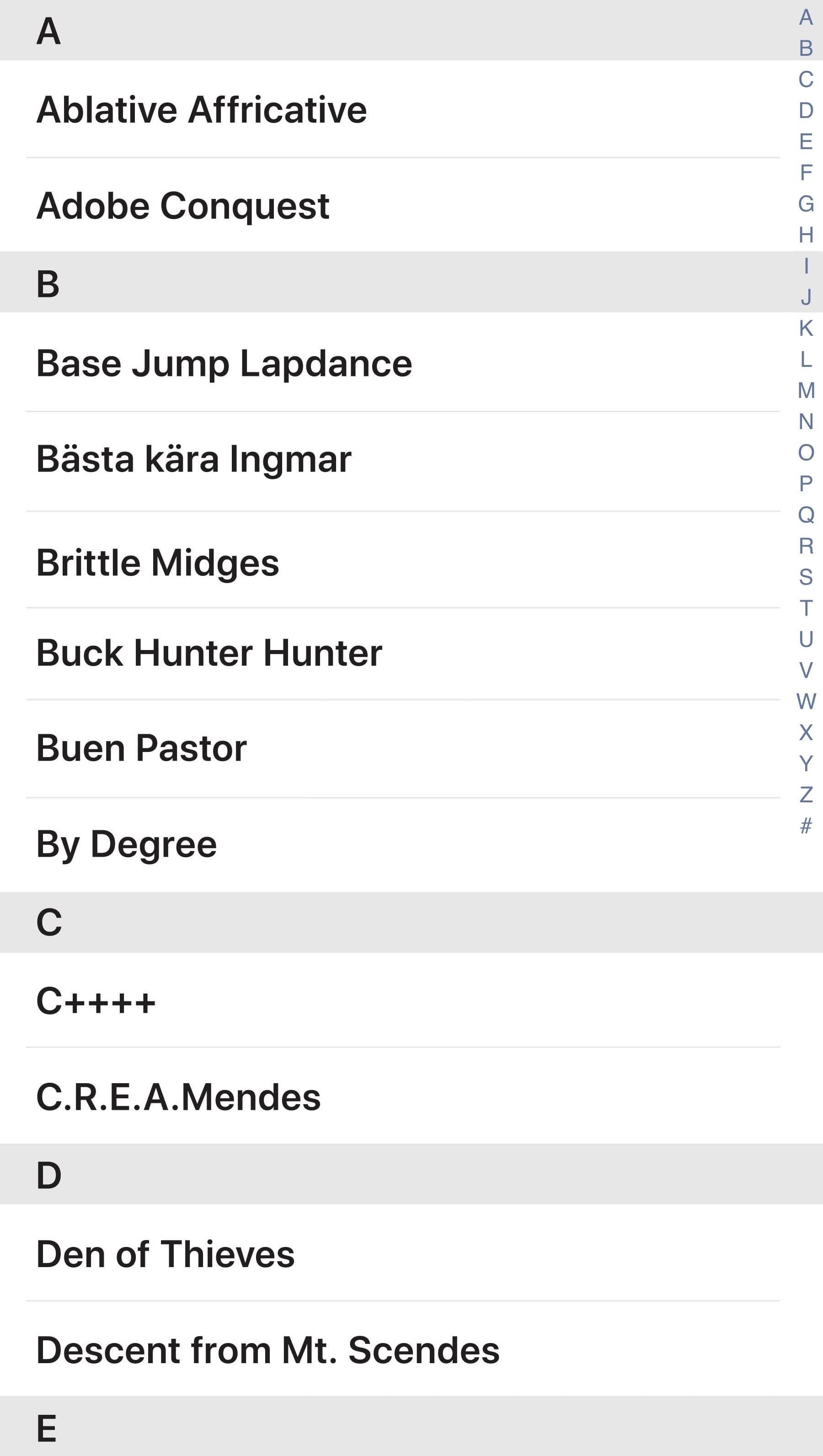Jump to letter Z in the side index
Viewport: 823px width, 1456px height.
(x=806, y=795)
